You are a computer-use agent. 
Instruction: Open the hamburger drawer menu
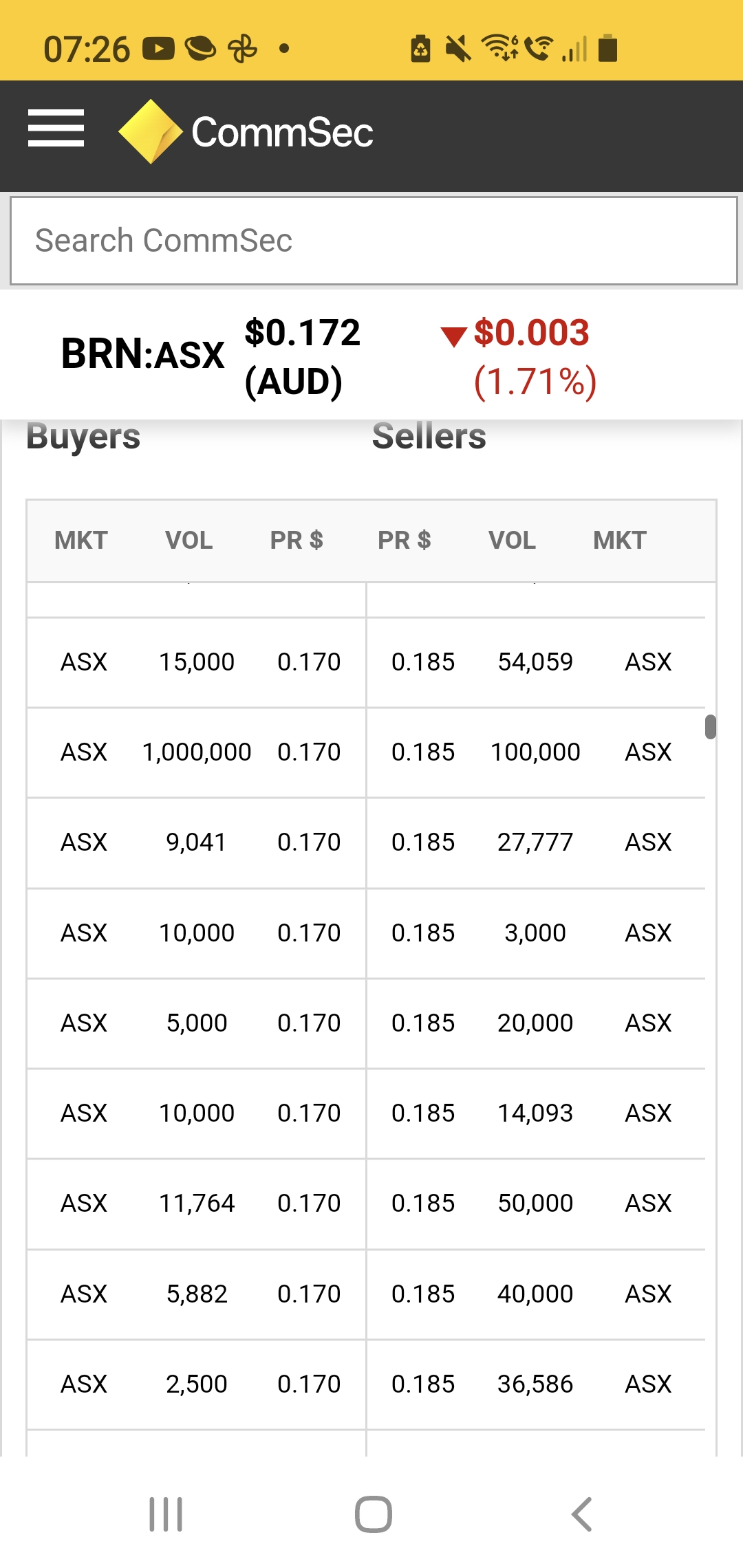(56, 129)
